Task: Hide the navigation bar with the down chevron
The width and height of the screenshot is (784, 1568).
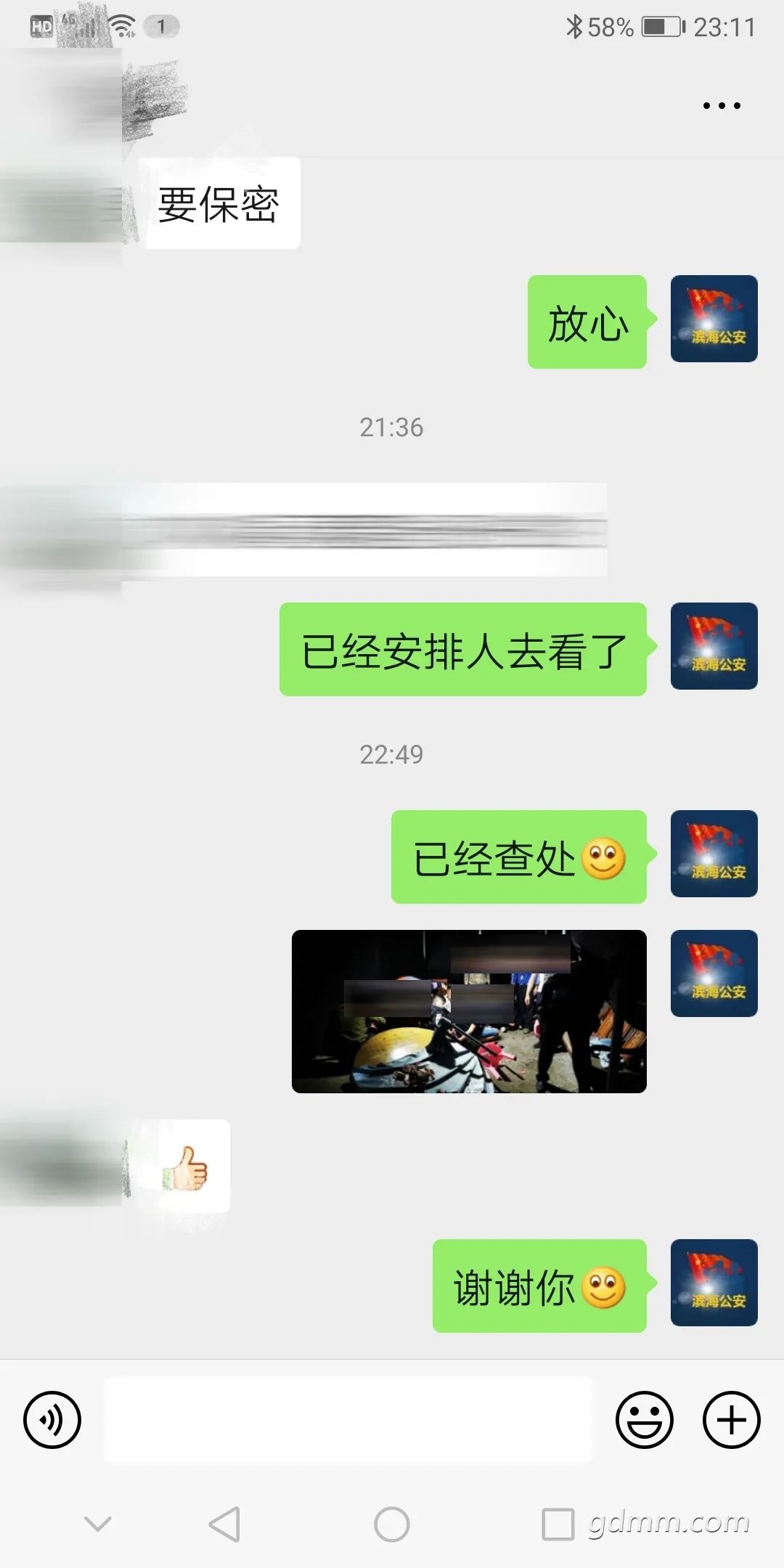Action: tap(98, 1524)
